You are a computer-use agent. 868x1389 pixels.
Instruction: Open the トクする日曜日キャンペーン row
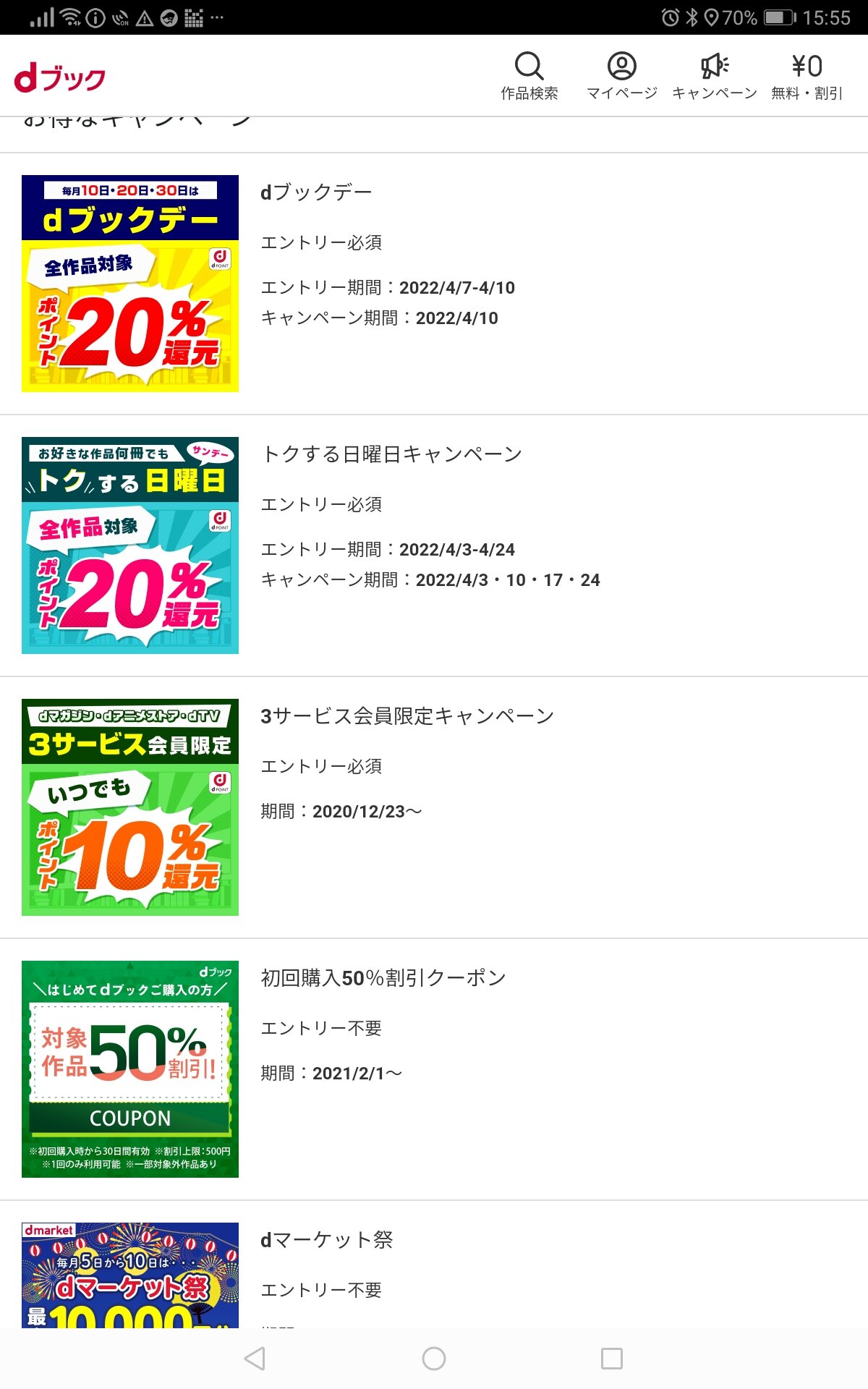click(391, 454)
